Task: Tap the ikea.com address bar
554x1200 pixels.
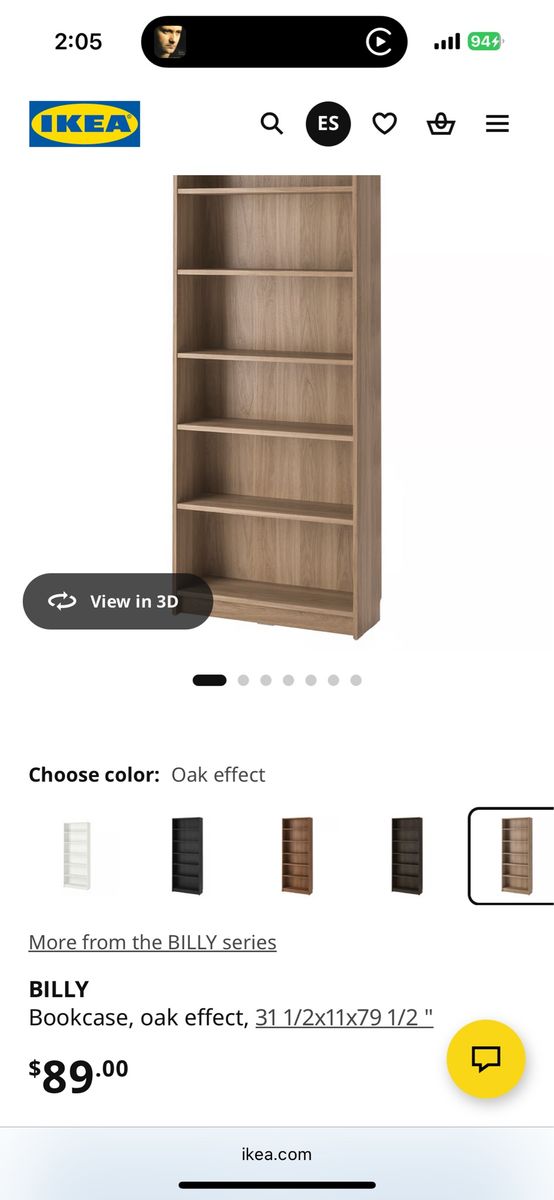Action: [x=277, y=1154]
